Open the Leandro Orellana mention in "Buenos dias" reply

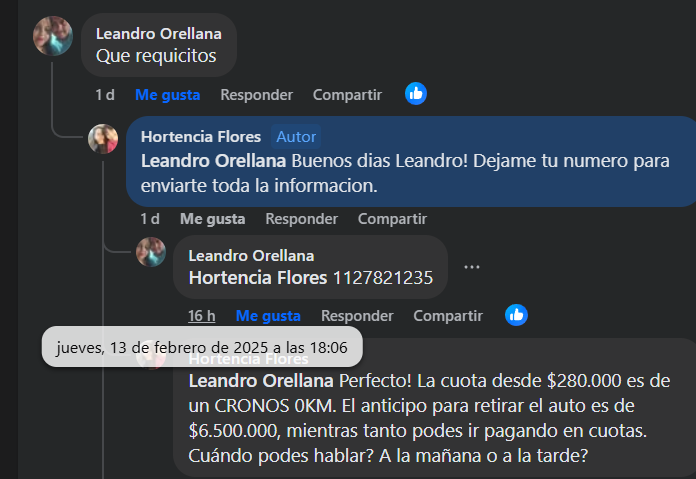(214, 160)
